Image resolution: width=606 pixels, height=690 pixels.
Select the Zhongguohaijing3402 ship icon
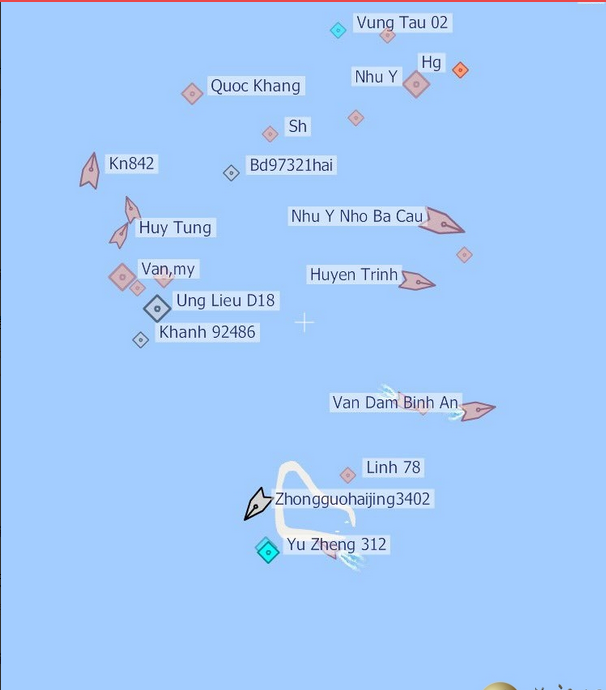(257, 504)
